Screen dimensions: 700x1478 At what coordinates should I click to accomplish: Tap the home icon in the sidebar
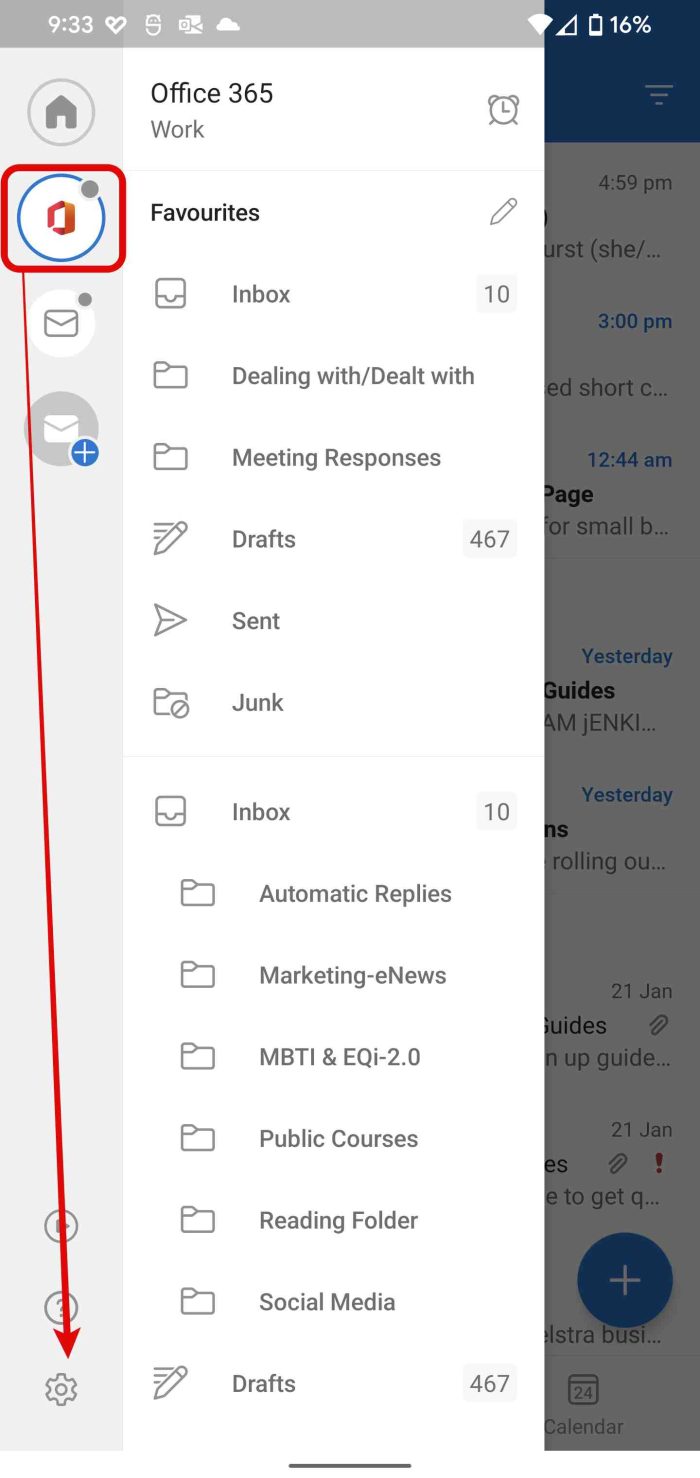[61, 112]
